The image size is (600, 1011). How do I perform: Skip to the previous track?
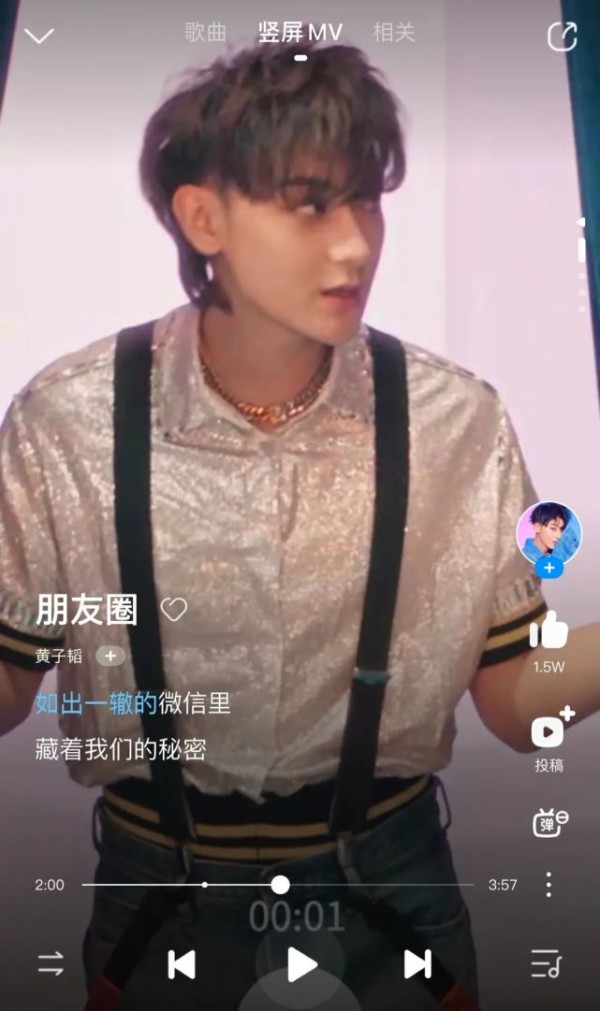(181, 964)
